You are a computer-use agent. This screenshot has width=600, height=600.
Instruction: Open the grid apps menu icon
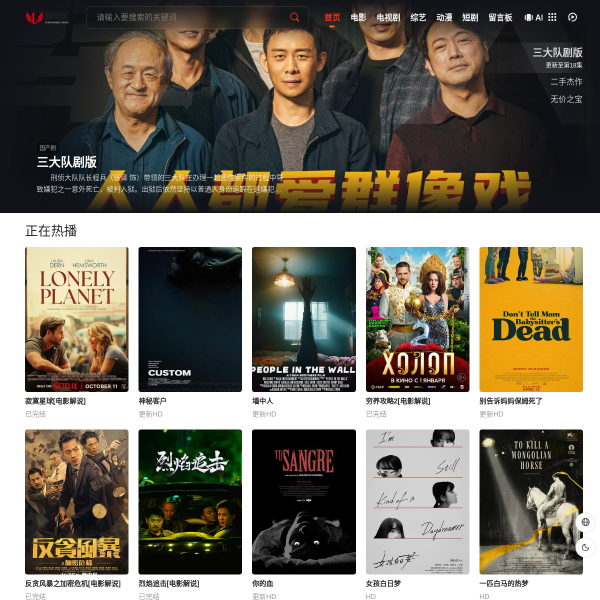pos(552,17)
